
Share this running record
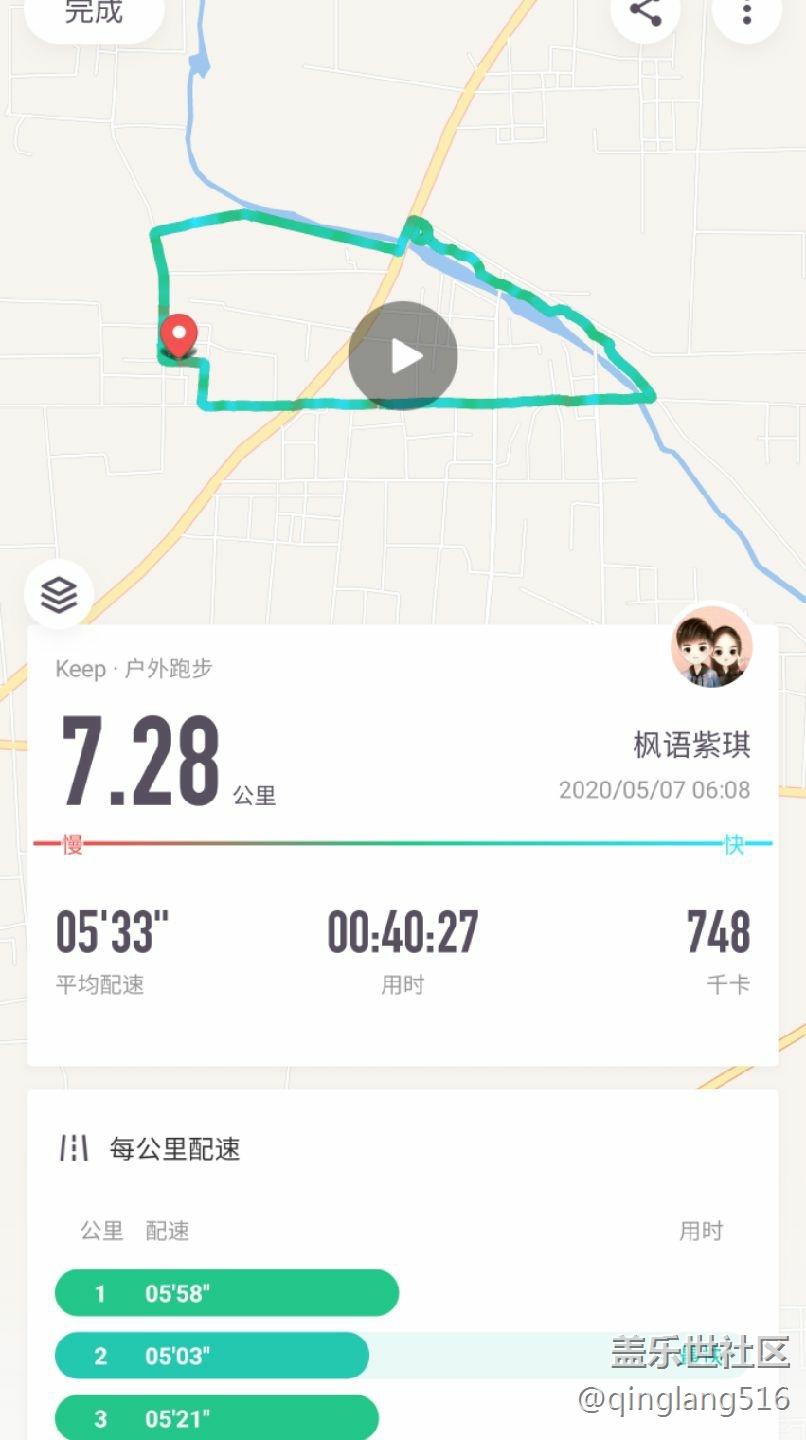pos(646,14)
